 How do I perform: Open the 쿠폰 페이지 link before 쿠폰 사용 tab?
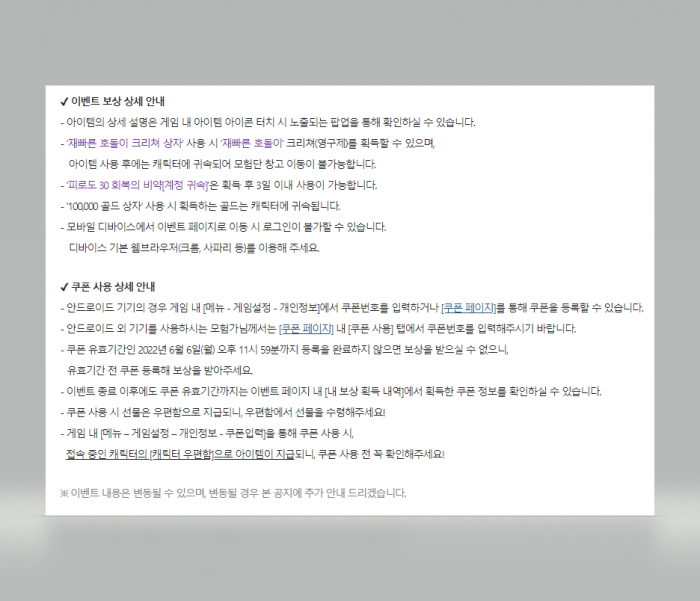[x=306, y=329]
